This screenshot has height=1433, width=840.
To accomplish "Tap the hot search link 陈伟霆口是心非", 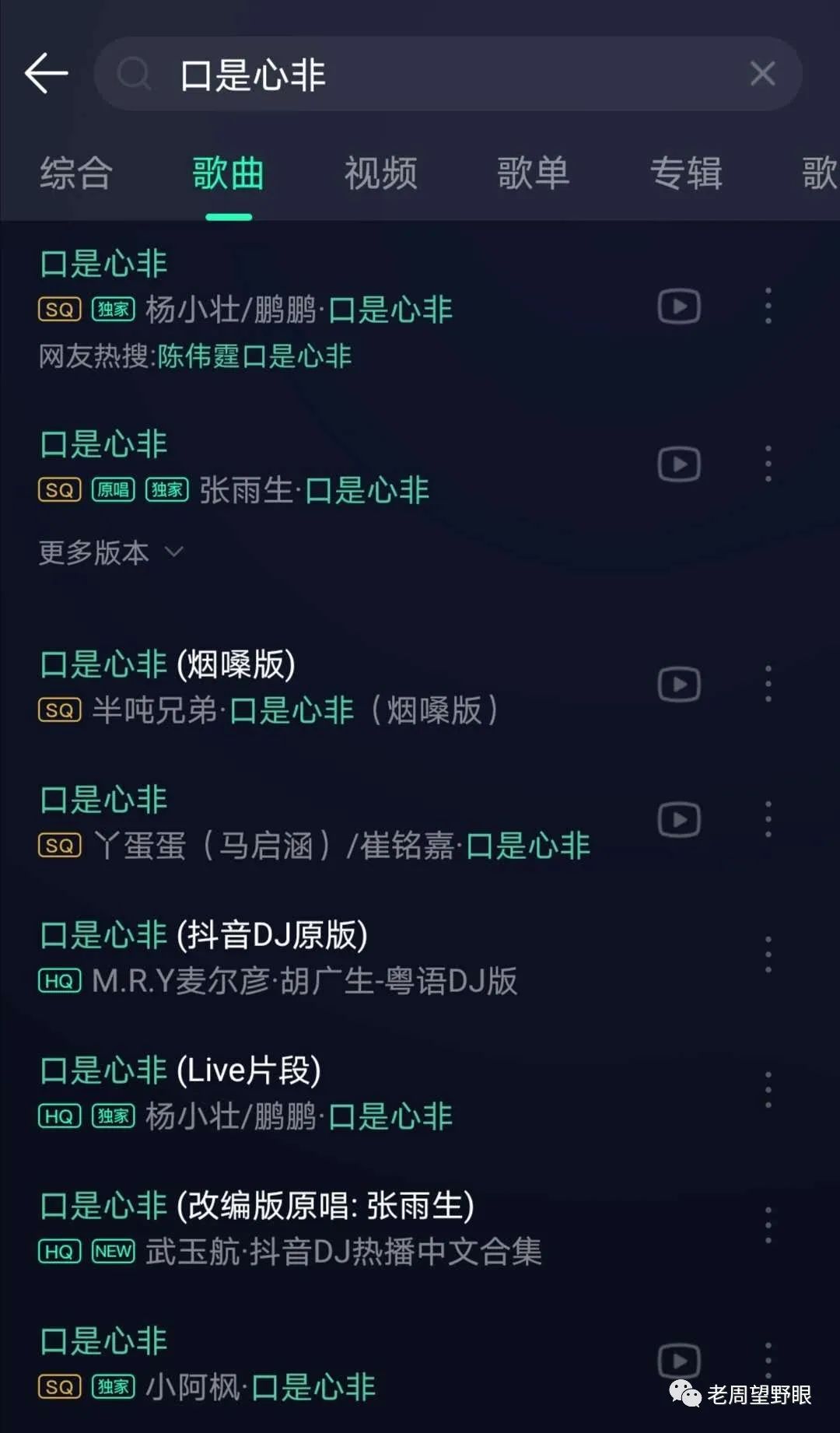I will point(254,356).
